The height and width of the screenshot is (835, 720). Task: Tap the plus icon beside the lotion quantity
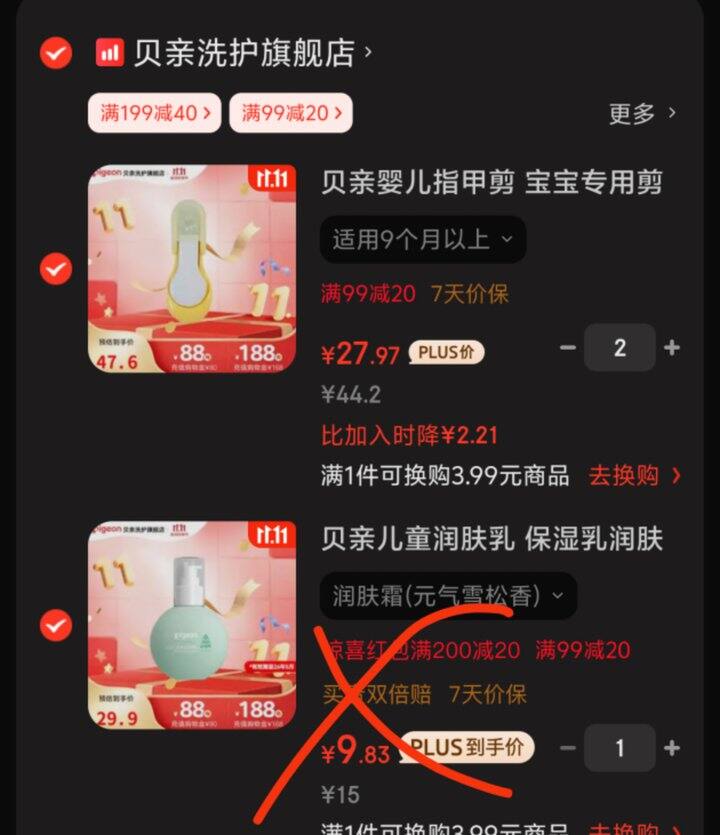[671, 747]
